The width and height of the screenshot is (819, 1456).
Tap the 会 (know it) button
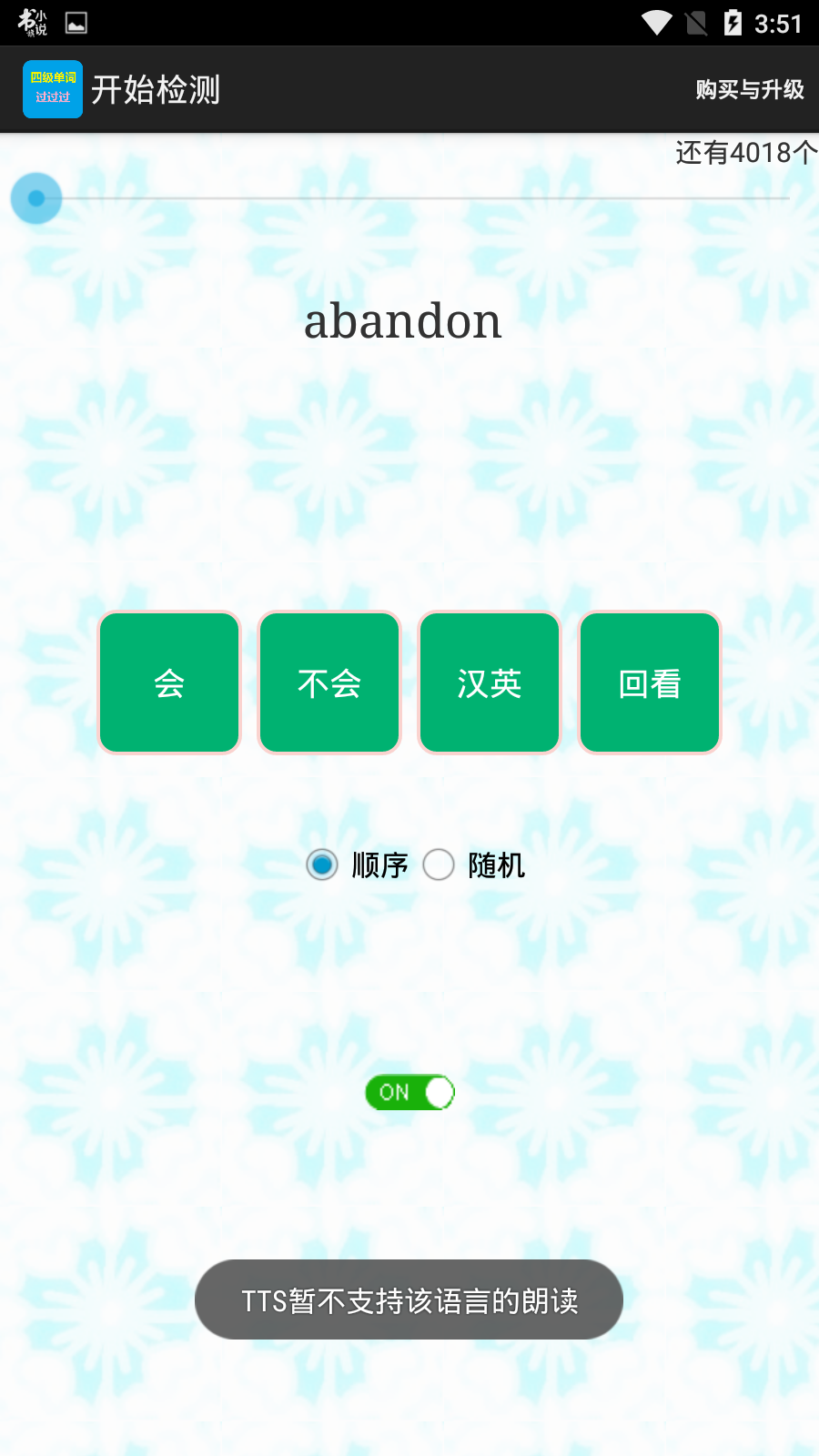point(169,682)
